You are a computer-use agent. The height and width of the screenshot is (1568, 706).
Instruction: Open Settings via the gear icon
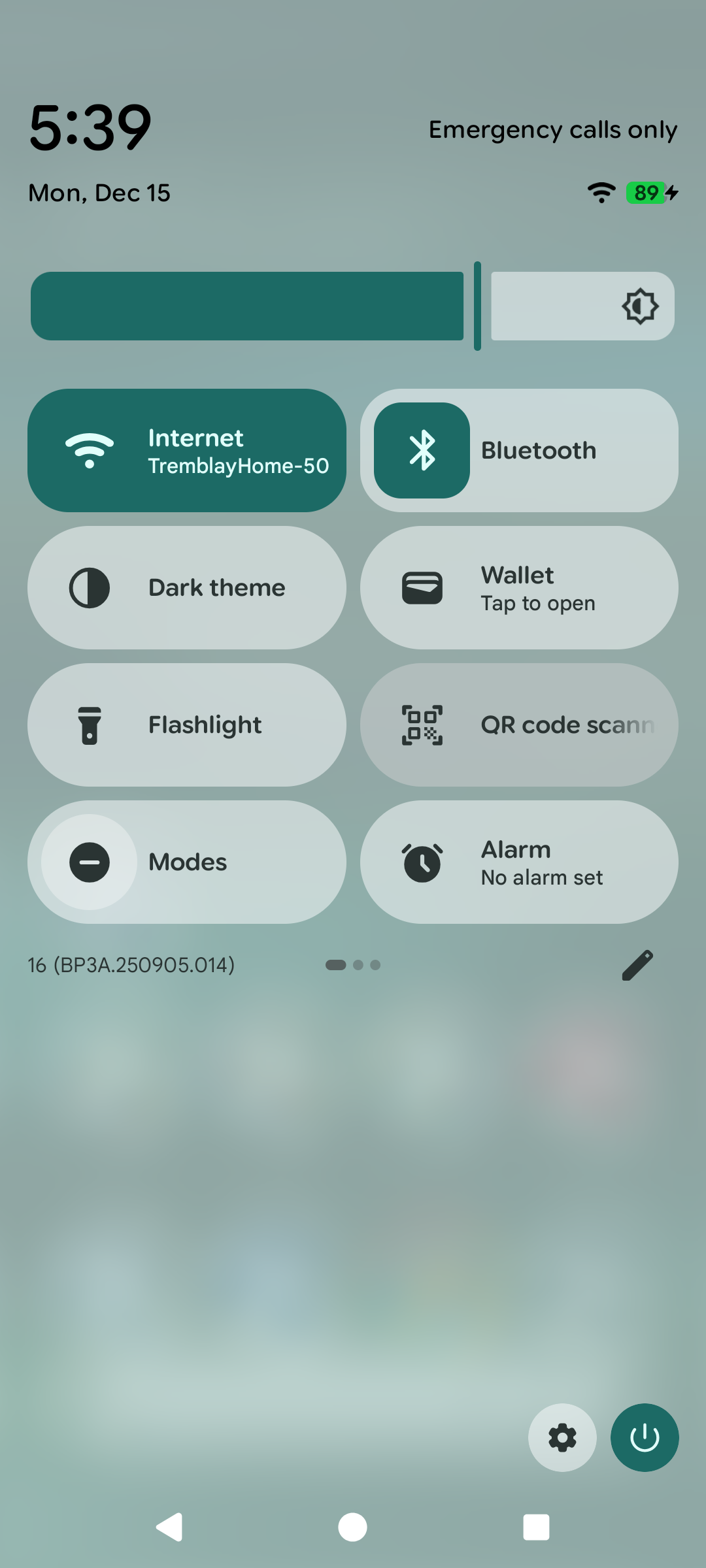(x=561, y=1437)
